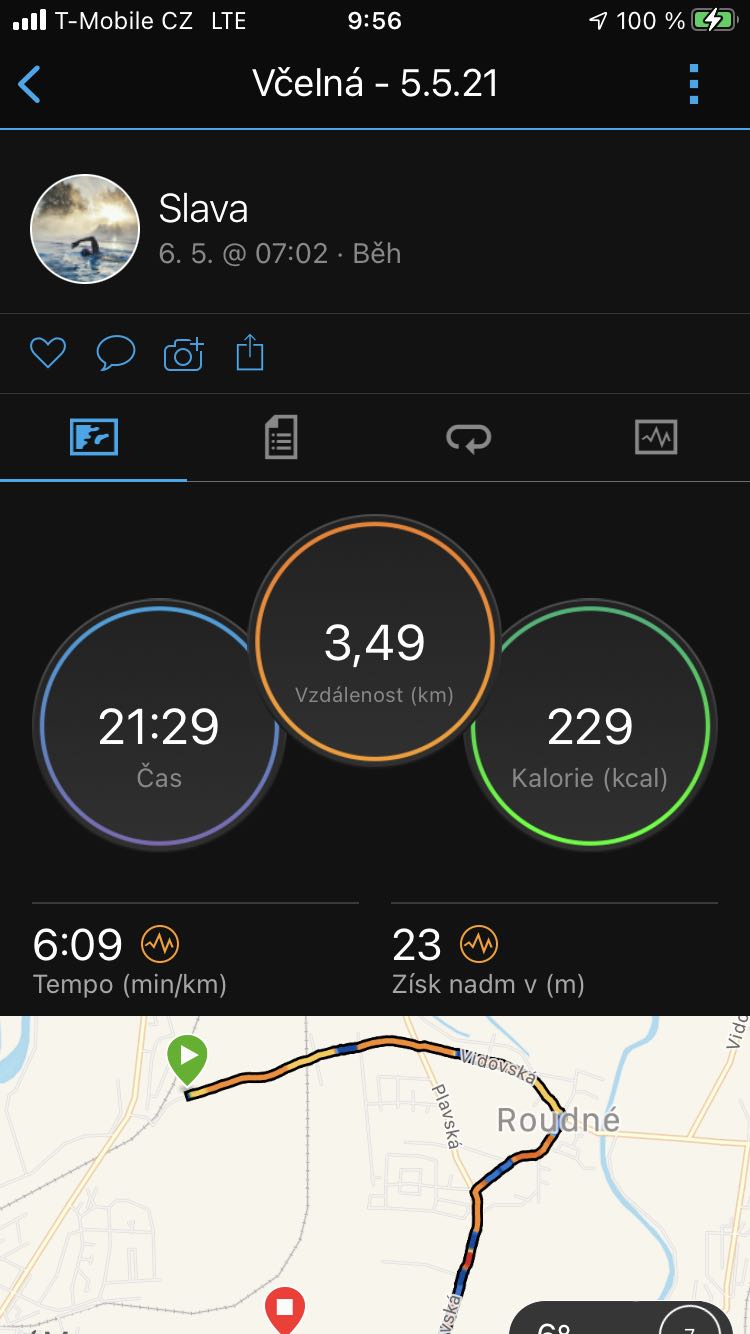This screenshot has width=750, height=1334.
Task: Open Slava's profile picture
Action: click(85, 229)
